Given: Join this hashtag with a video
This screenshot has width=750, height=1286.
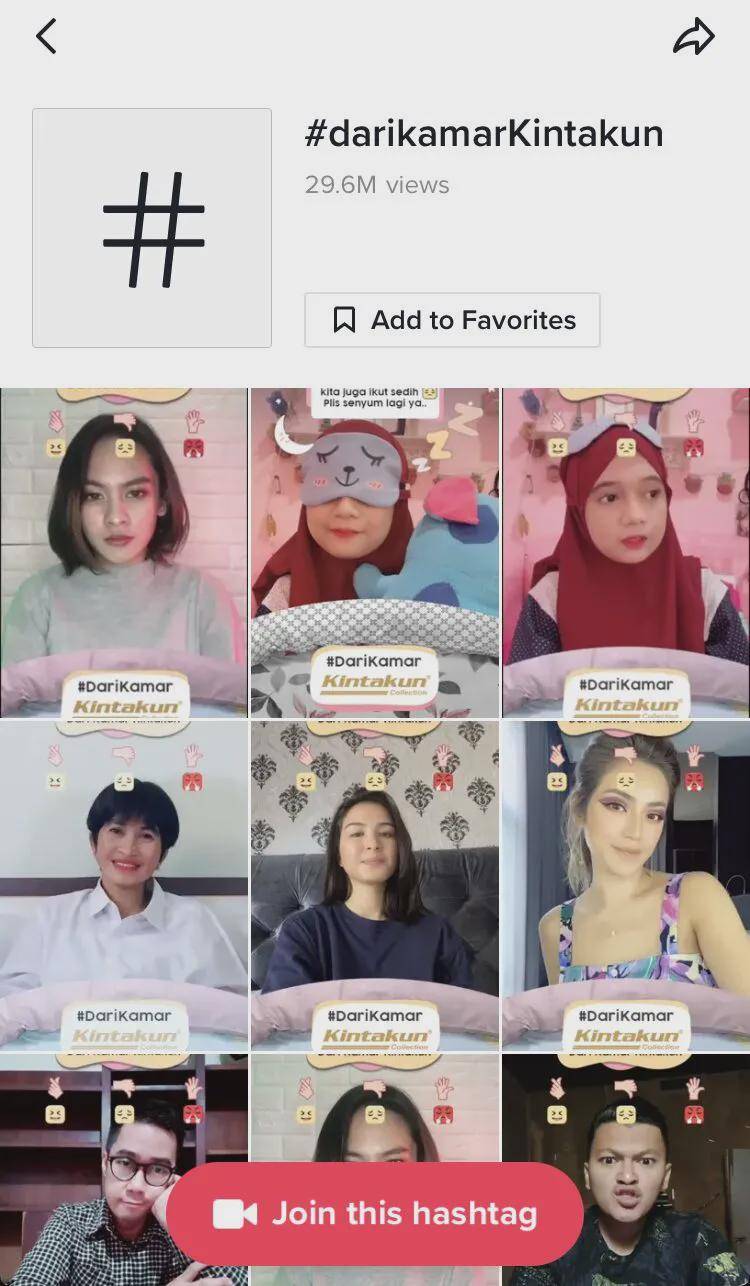Looking at the screenshot, I should tap(375, 1214).
